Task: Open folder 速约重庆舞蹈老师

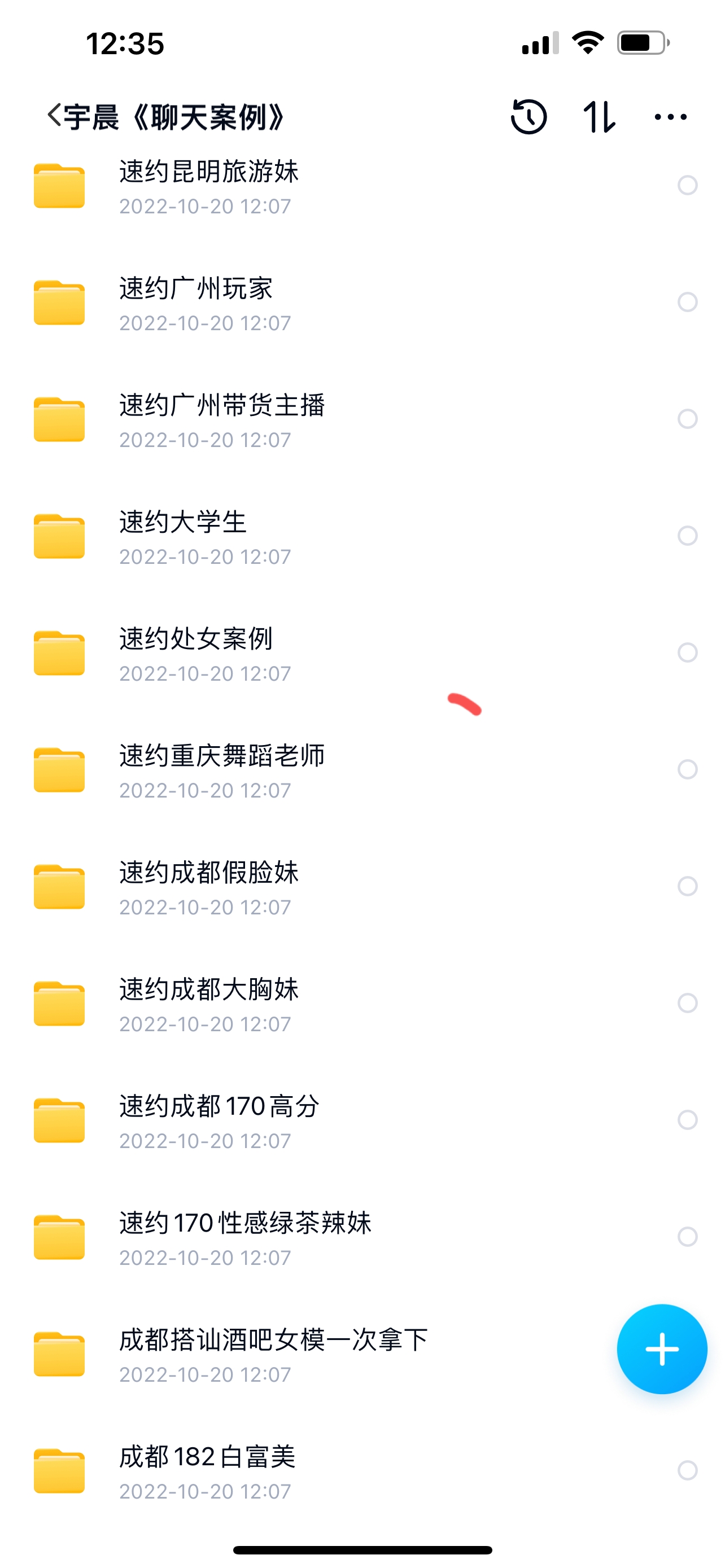Action: (221, 770)
